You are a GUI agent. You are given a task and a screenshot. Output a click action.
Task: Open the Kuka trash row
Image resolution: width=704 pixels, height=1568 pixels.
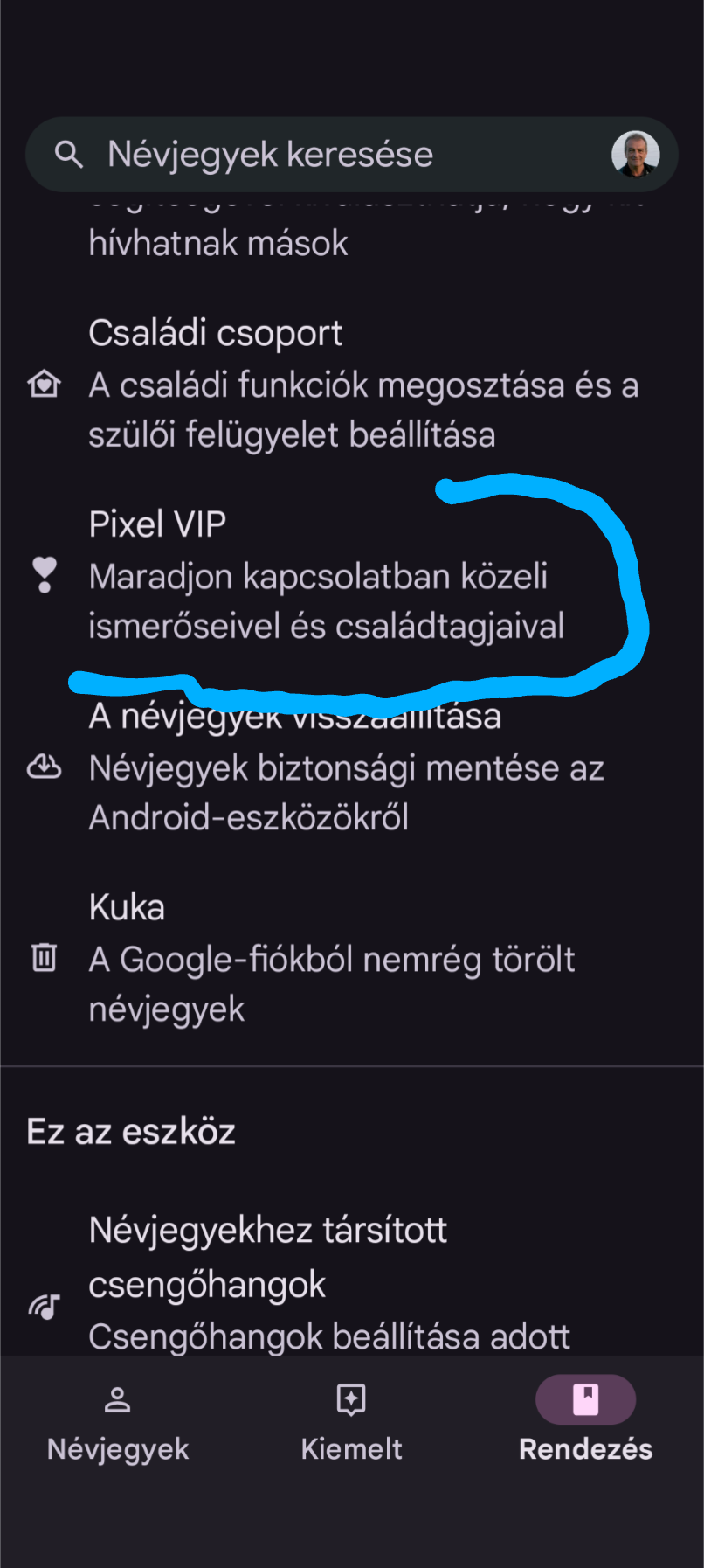coord(352,958)
